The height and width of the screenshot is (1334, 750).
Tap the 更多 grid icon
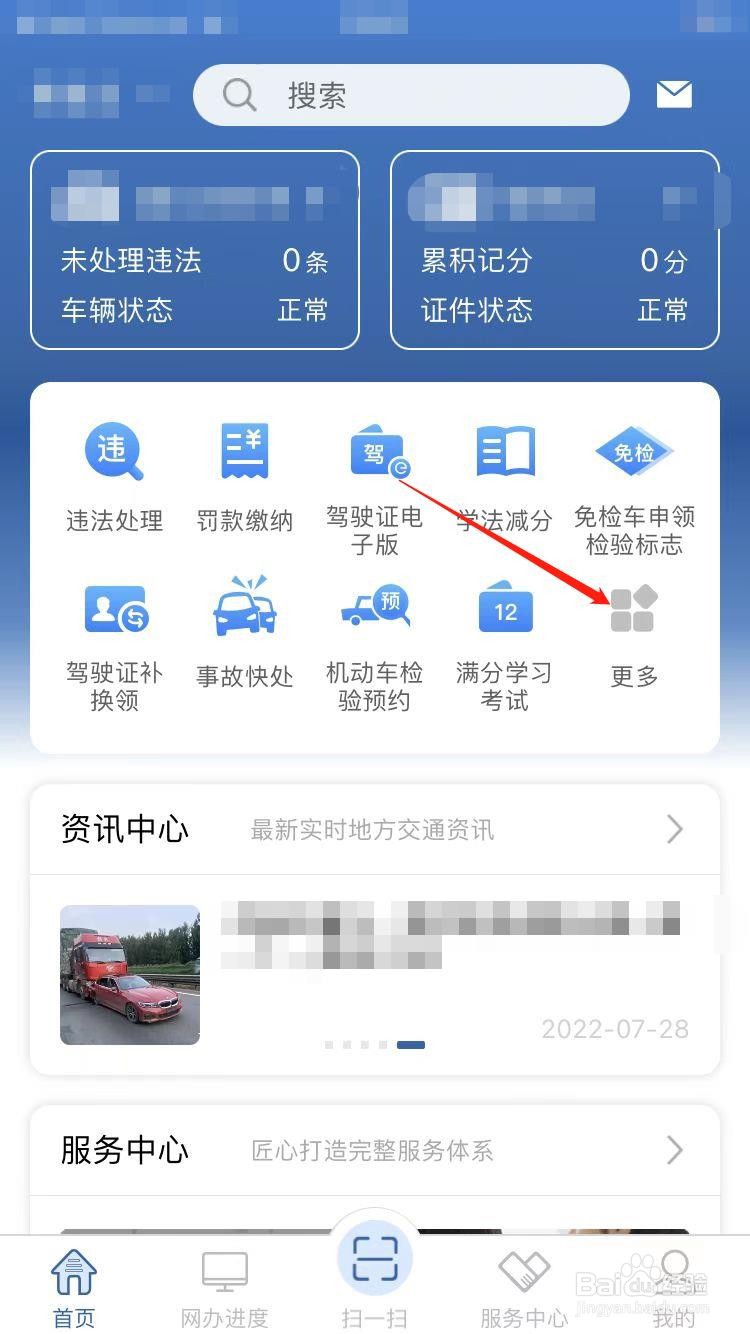pos(633,610)
